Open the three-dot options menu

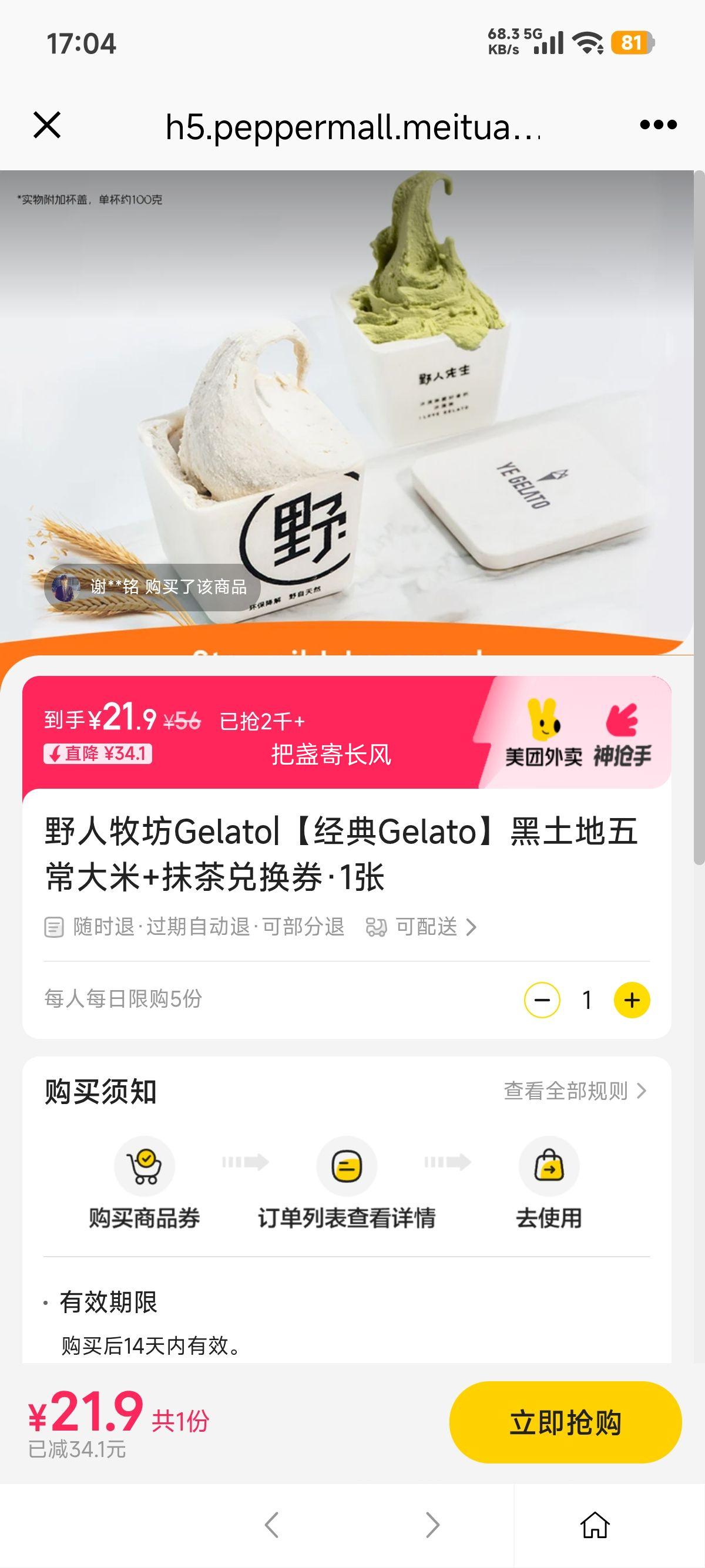(656, 126)
